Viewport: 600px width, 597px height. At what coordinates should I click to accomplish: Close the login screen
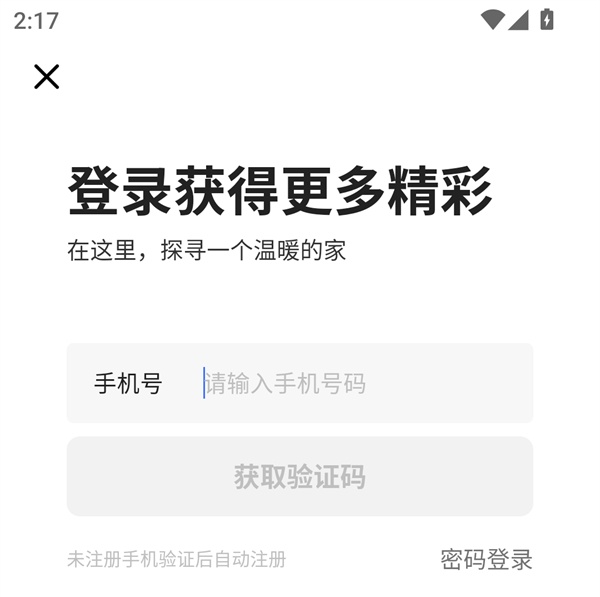(47, 77)
